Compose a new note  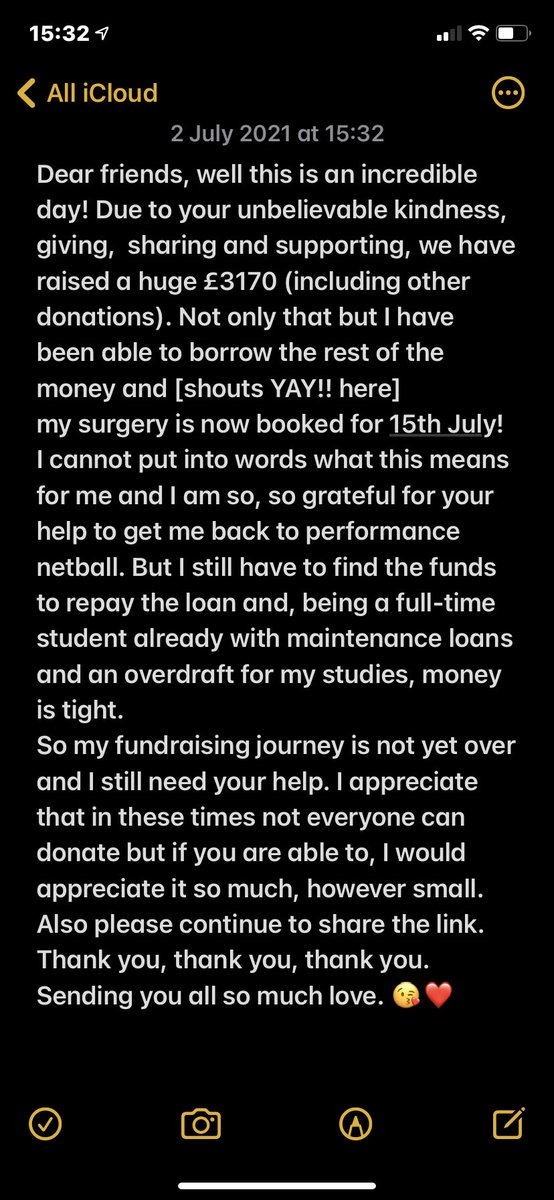coord(508,1124)
